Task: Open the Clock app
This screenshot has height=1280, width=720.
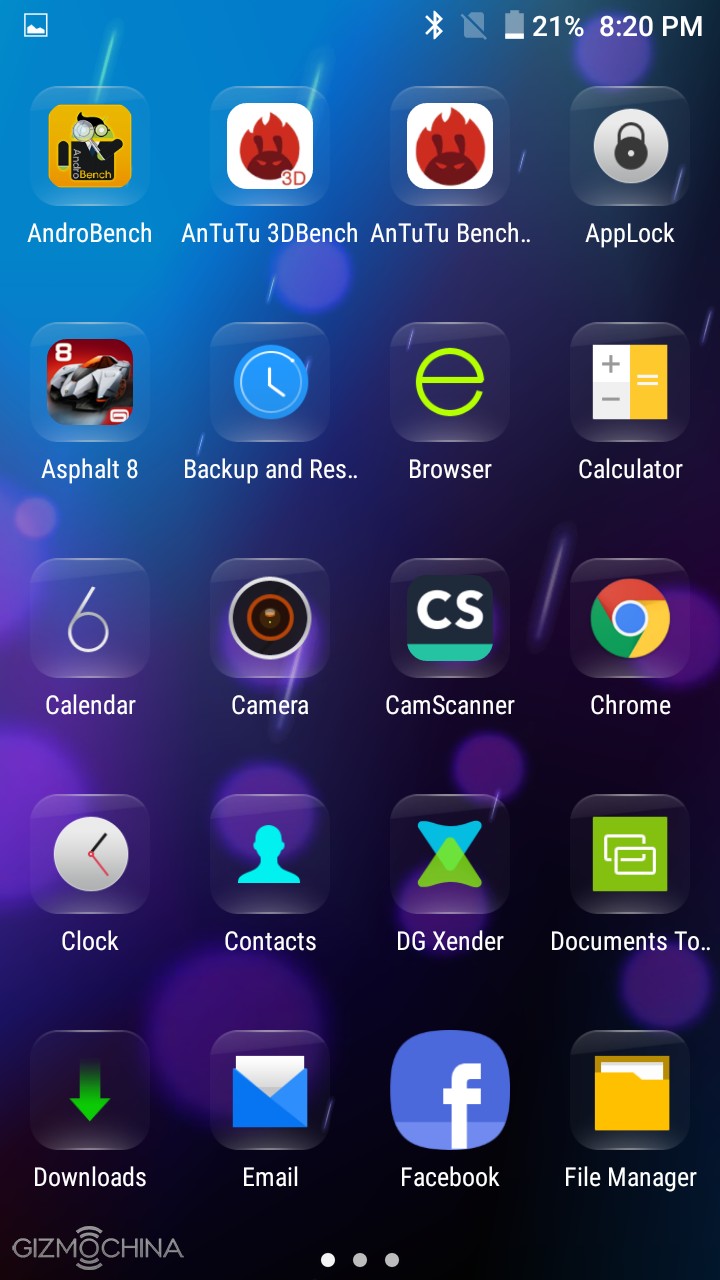Action: pos(90,854)
